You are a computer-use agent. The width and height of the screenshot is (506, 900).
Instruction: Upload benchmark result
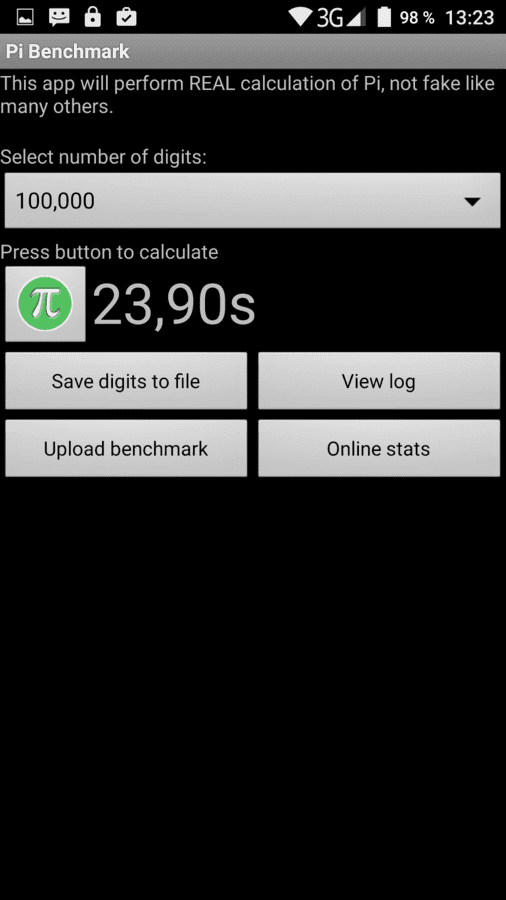point(126,448)
